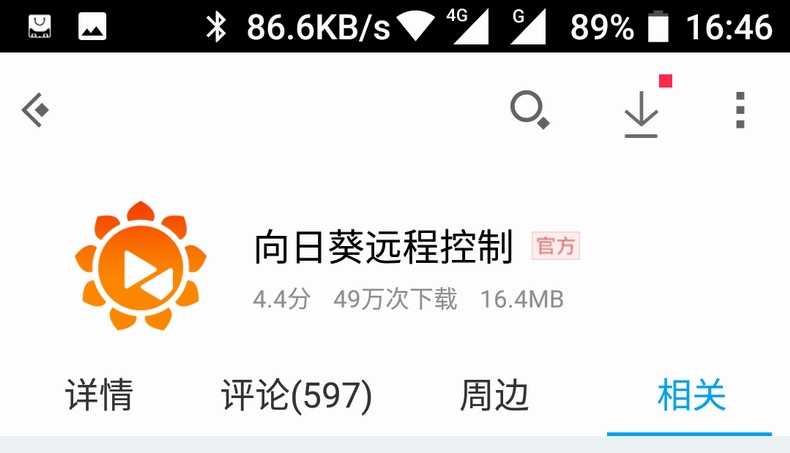This screenshot has height=453, width=790.
Task: Open the downloads manager icon
Action: pyautogui.click(x=641, y=110)
